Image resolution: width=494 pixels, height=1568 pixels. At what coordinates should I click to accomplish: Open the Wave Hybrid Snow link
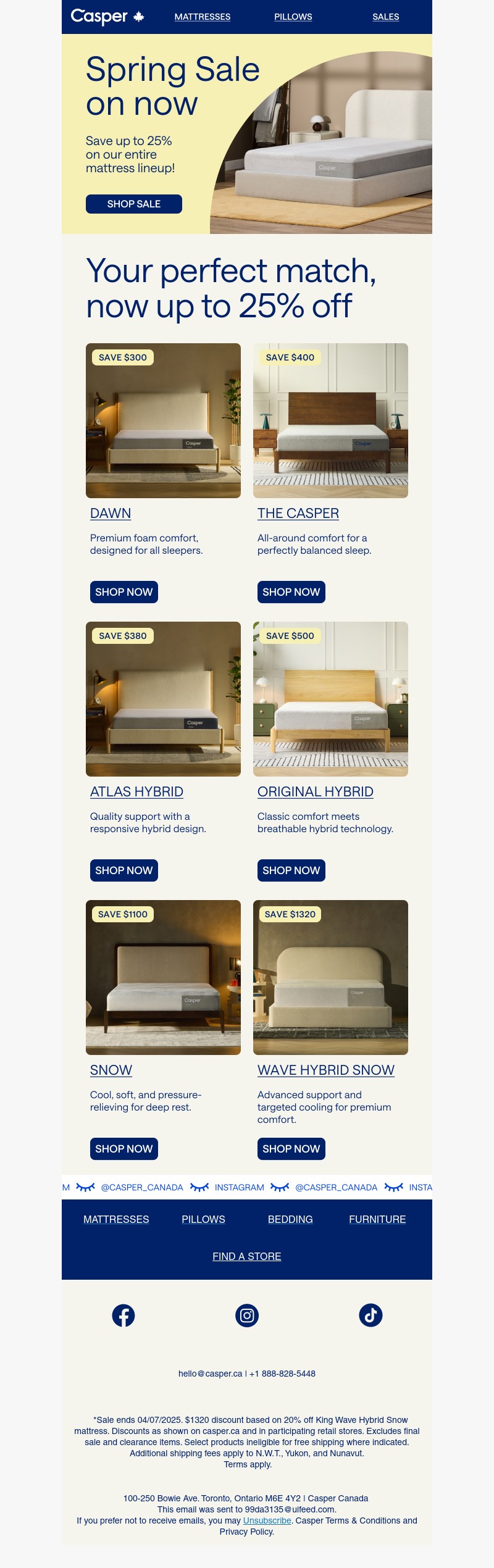tap(325, 1070)
